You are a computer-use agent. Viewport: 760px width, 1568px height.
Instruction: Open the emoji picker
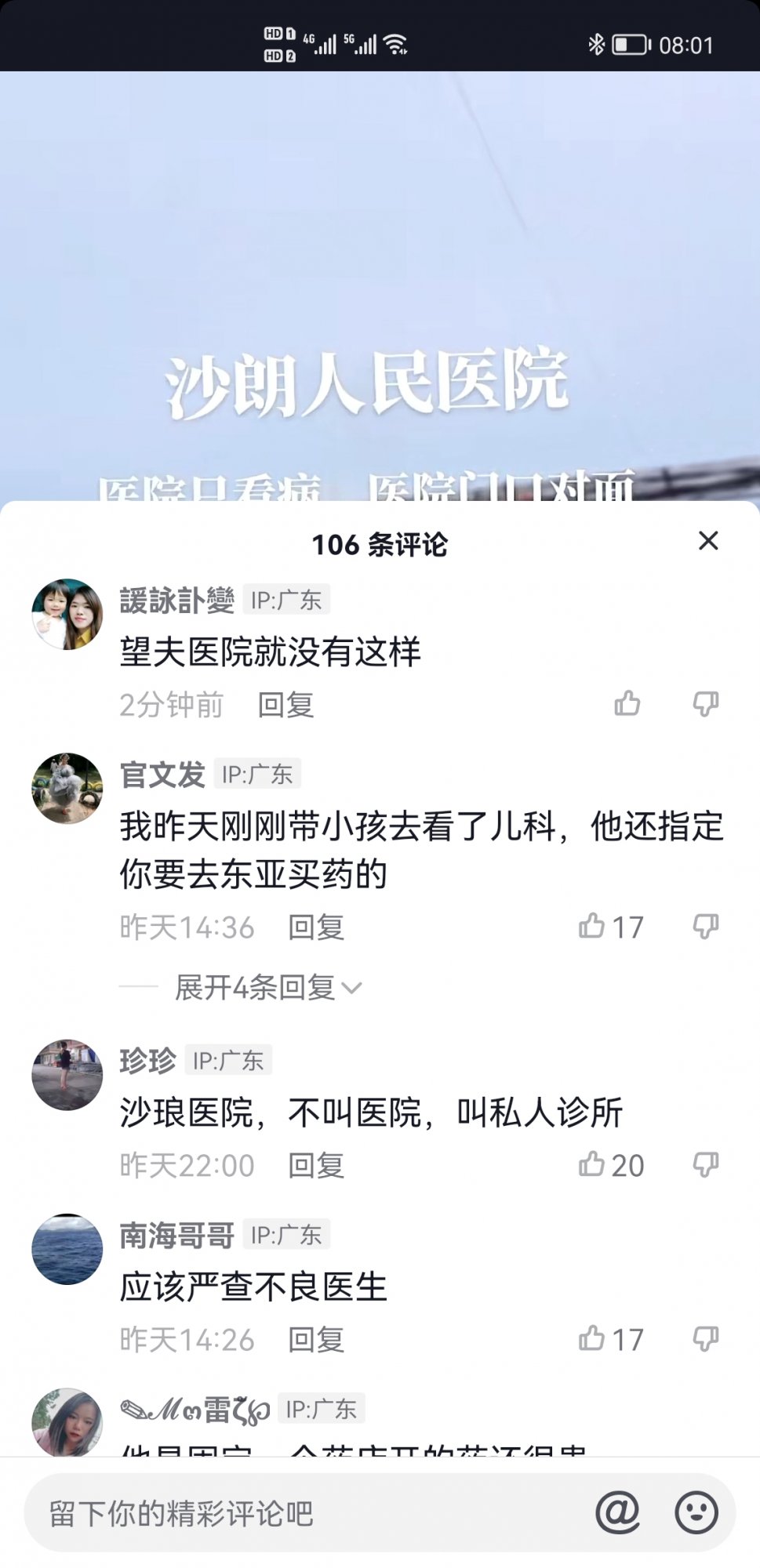point(696,1512)
